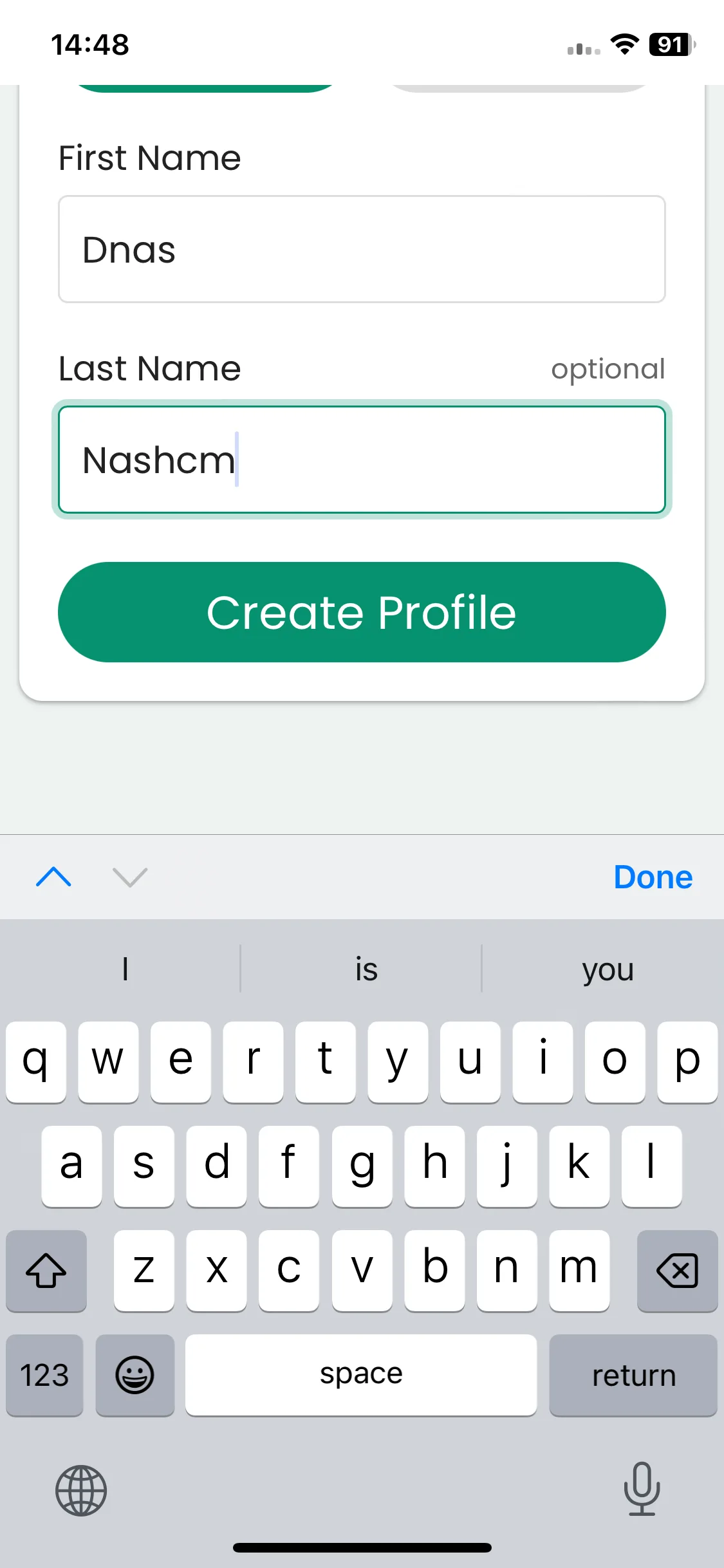The height and width of the screenshot is (1568, 724).
Task: Start dictation with the microphone
Action: coord(642,1488)
